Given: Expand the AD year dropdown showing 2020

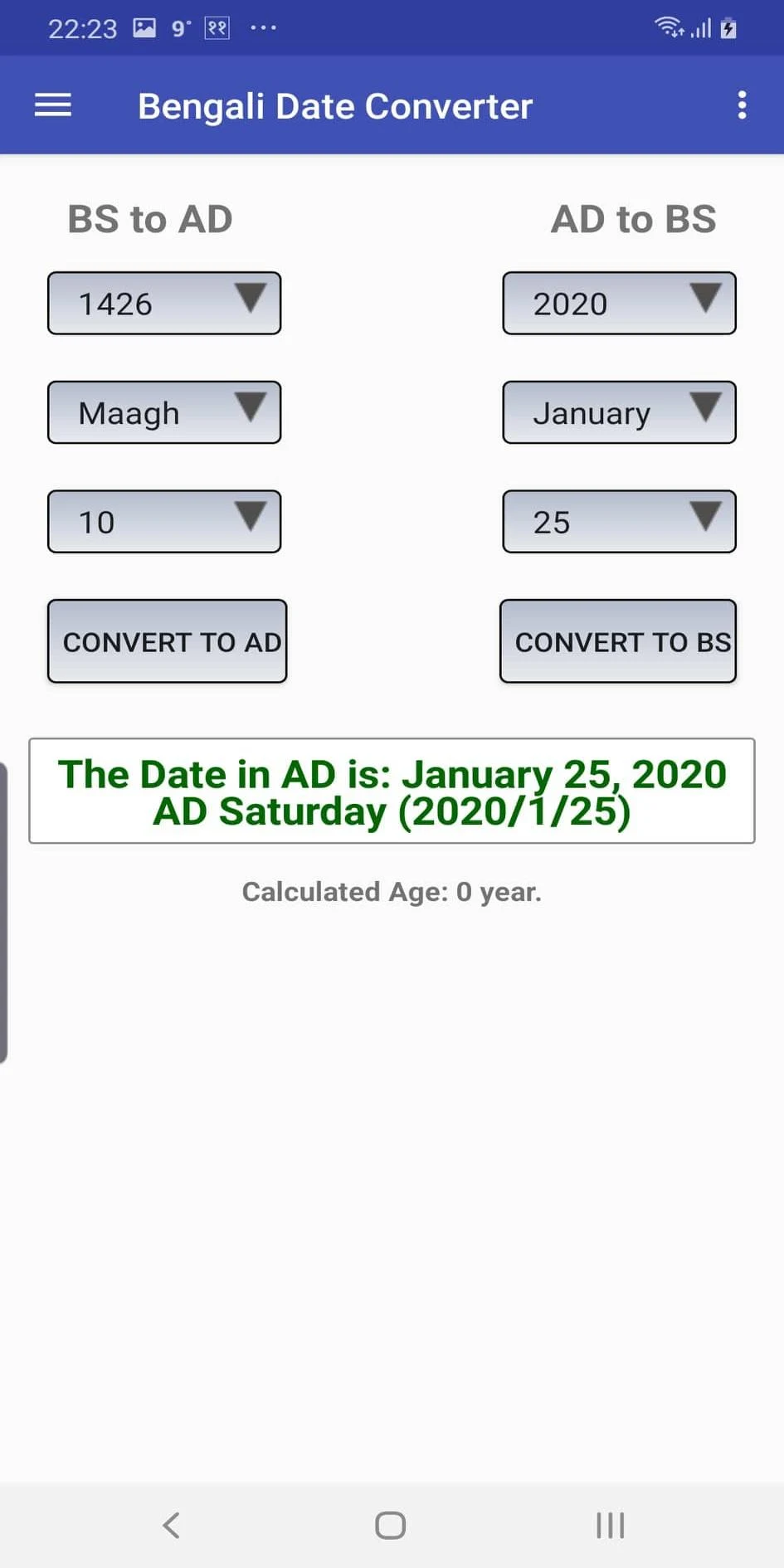Looking at the screenshot, I should tap(619, 303).
